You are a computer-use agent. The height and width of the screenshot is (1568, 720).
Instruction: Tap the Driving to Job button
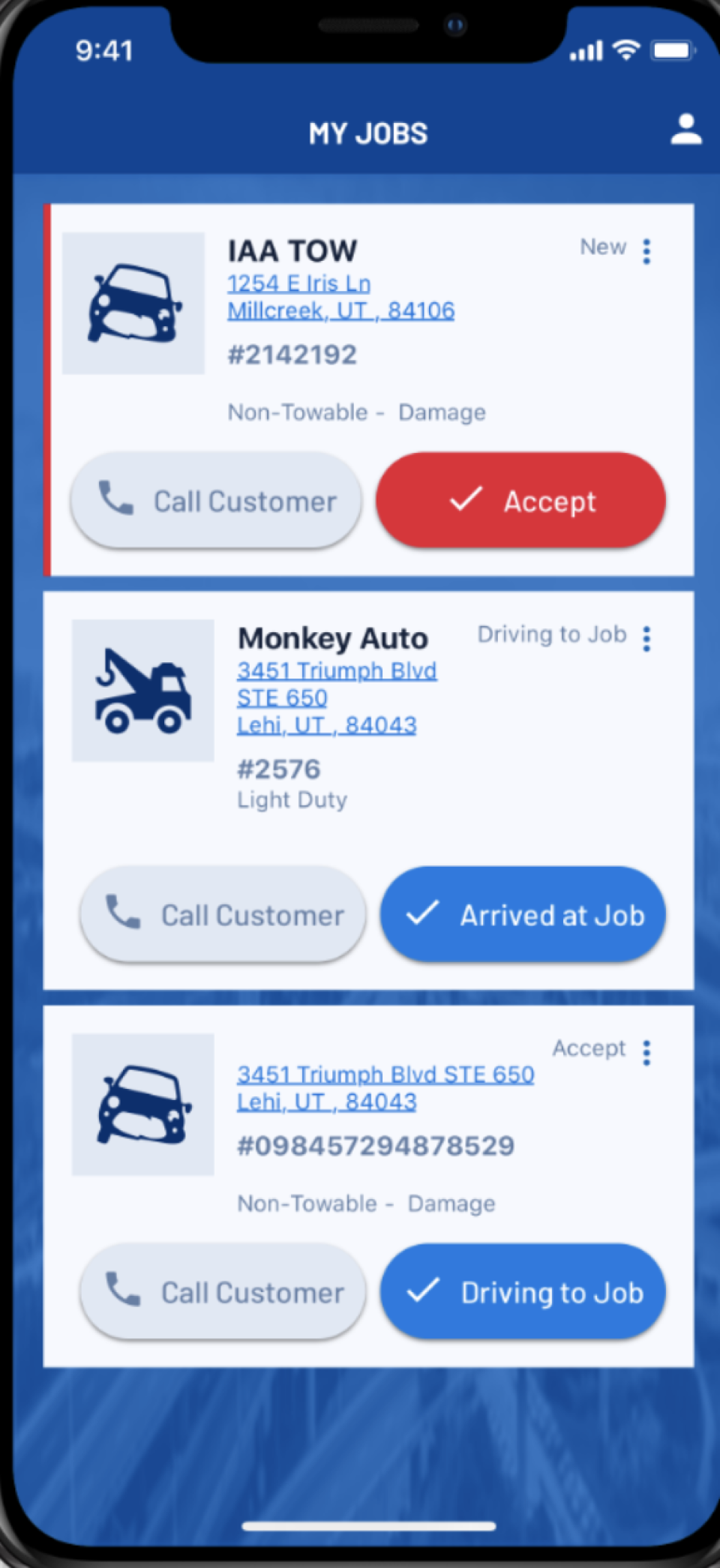click(523, 1292)
